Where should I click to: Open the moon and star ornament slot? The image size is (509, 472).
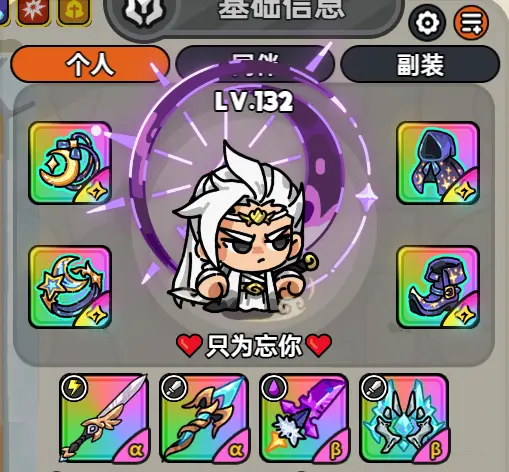[x=70, y=287]
